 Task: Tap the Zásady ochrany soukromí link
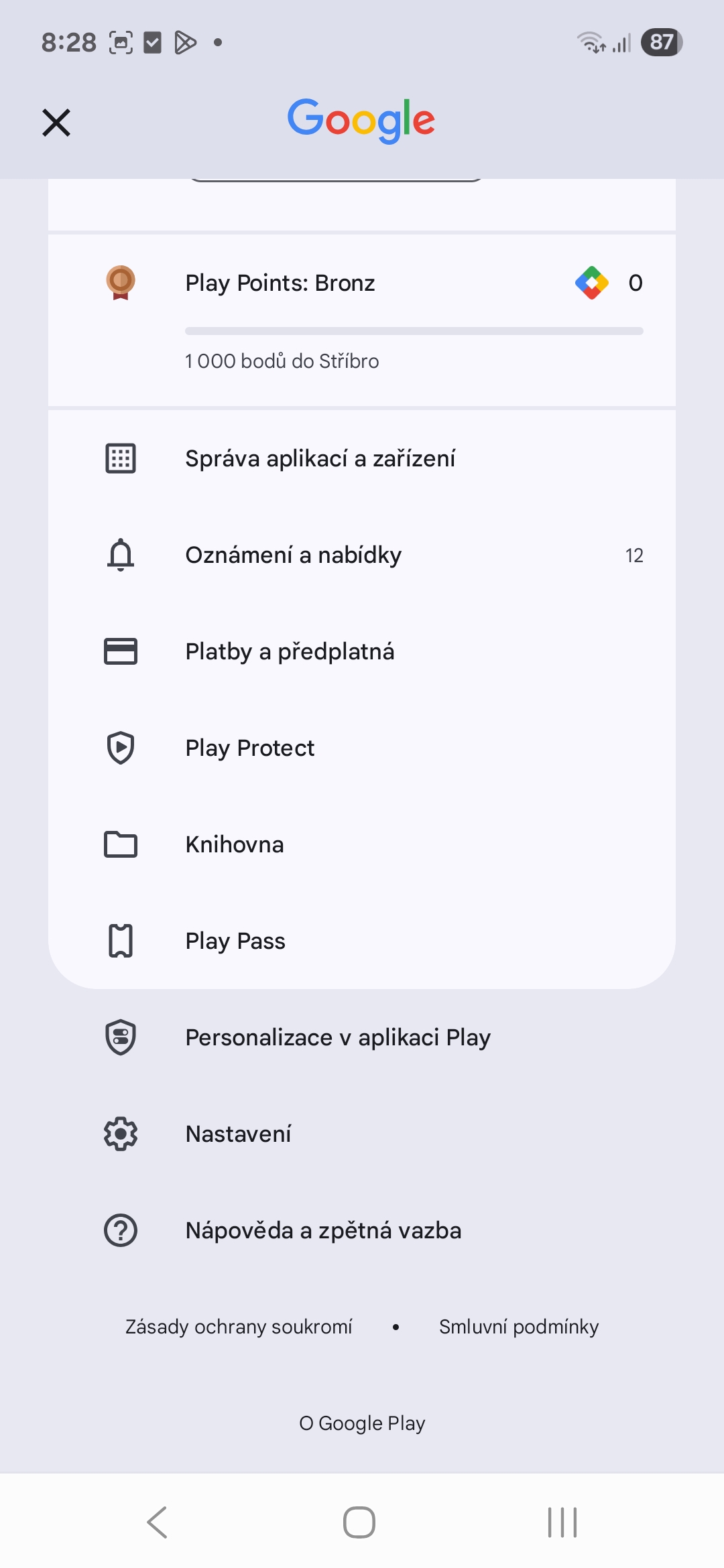point(239,1327)
